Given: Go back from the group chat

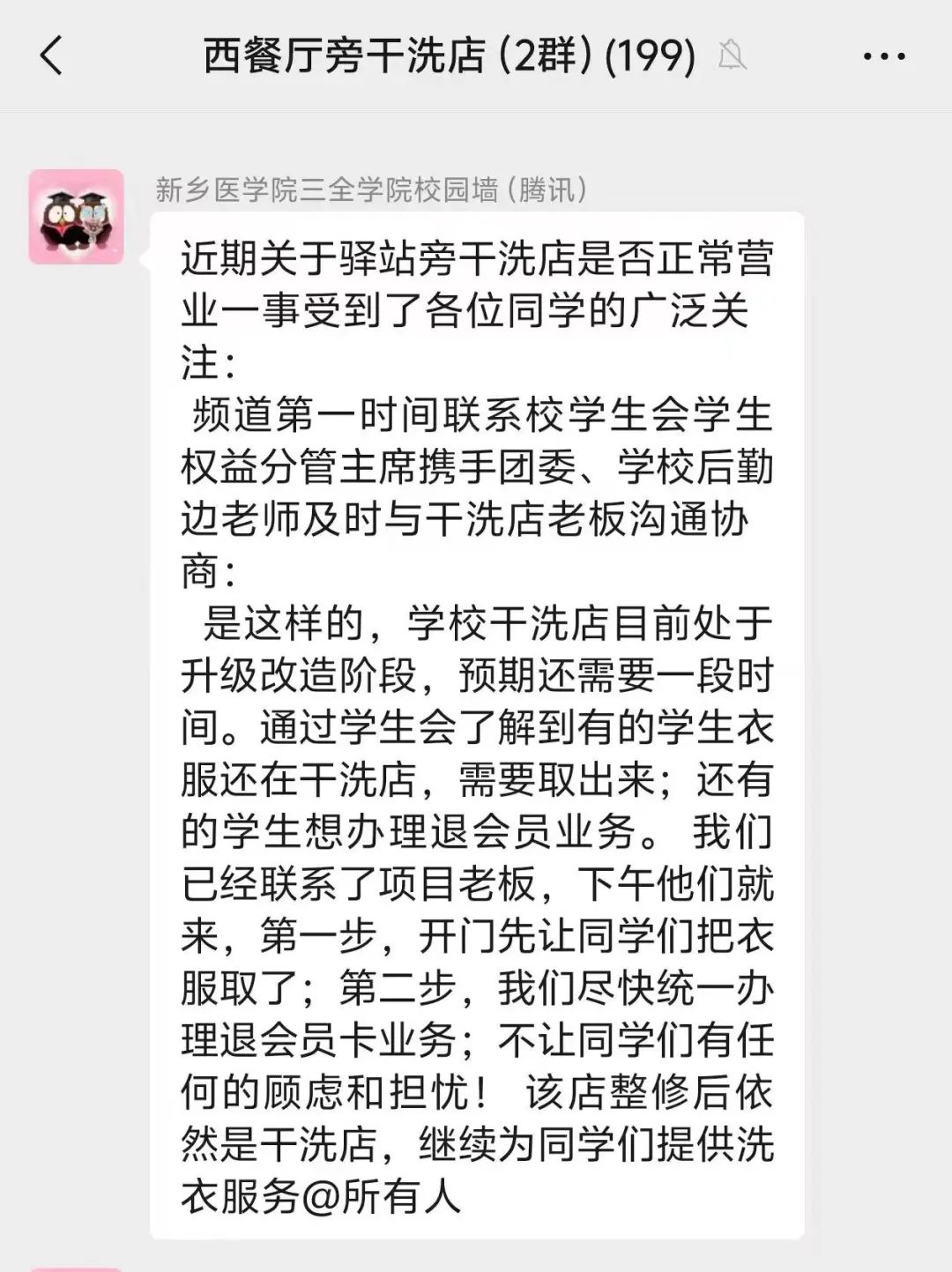Looking at the screenshot, I should tap(51, 56).
